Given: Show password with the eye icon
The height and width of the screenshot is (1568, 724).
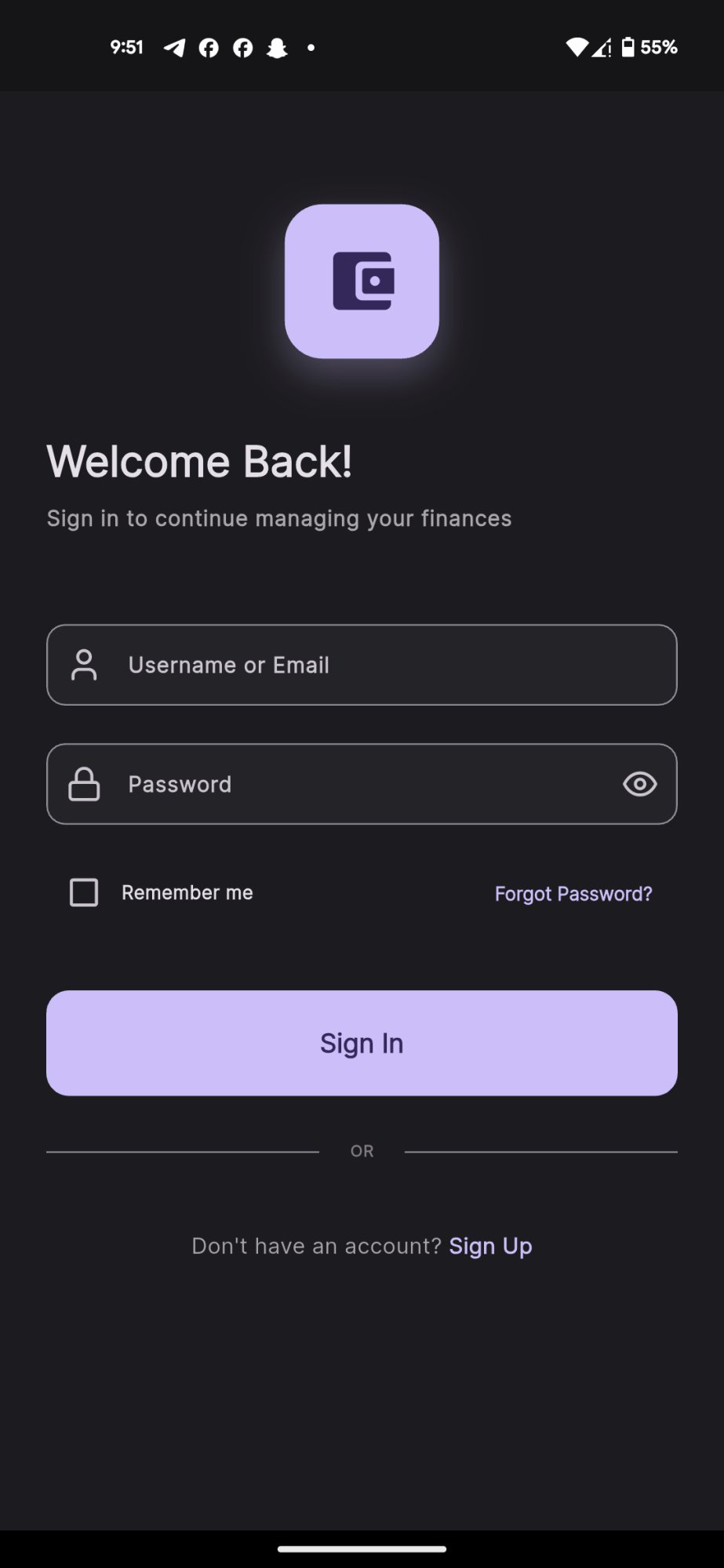Looking at the screenshot, I should pyautogui.click(x=639, y=784).
